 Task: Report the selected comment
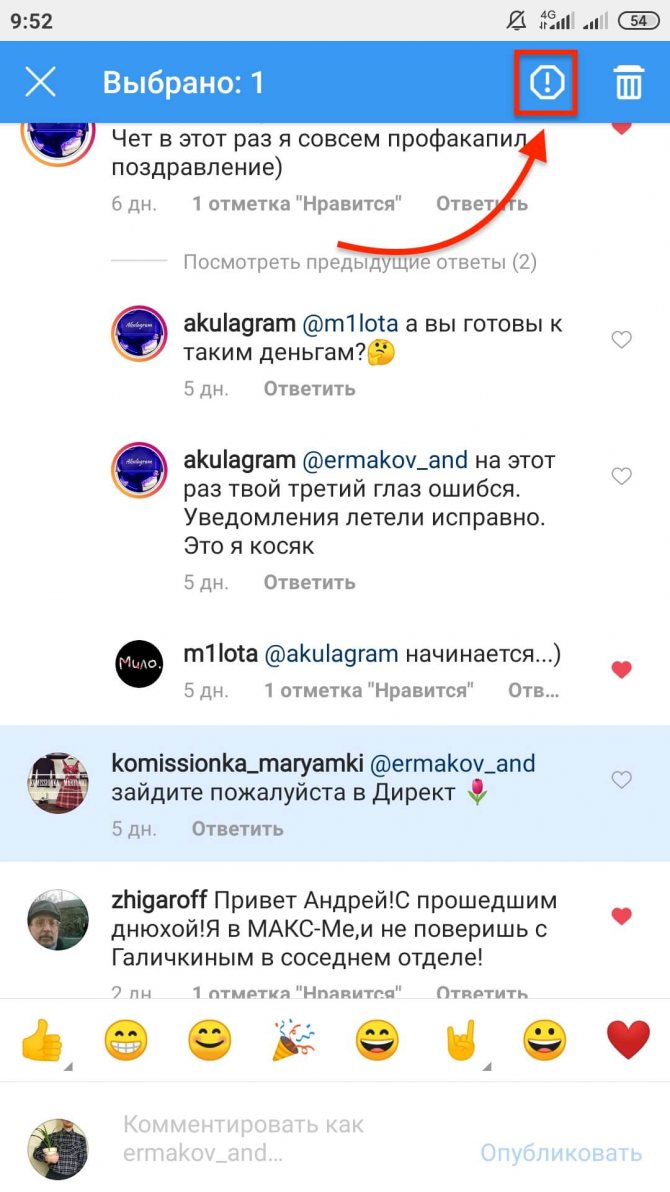click(547, 83)
